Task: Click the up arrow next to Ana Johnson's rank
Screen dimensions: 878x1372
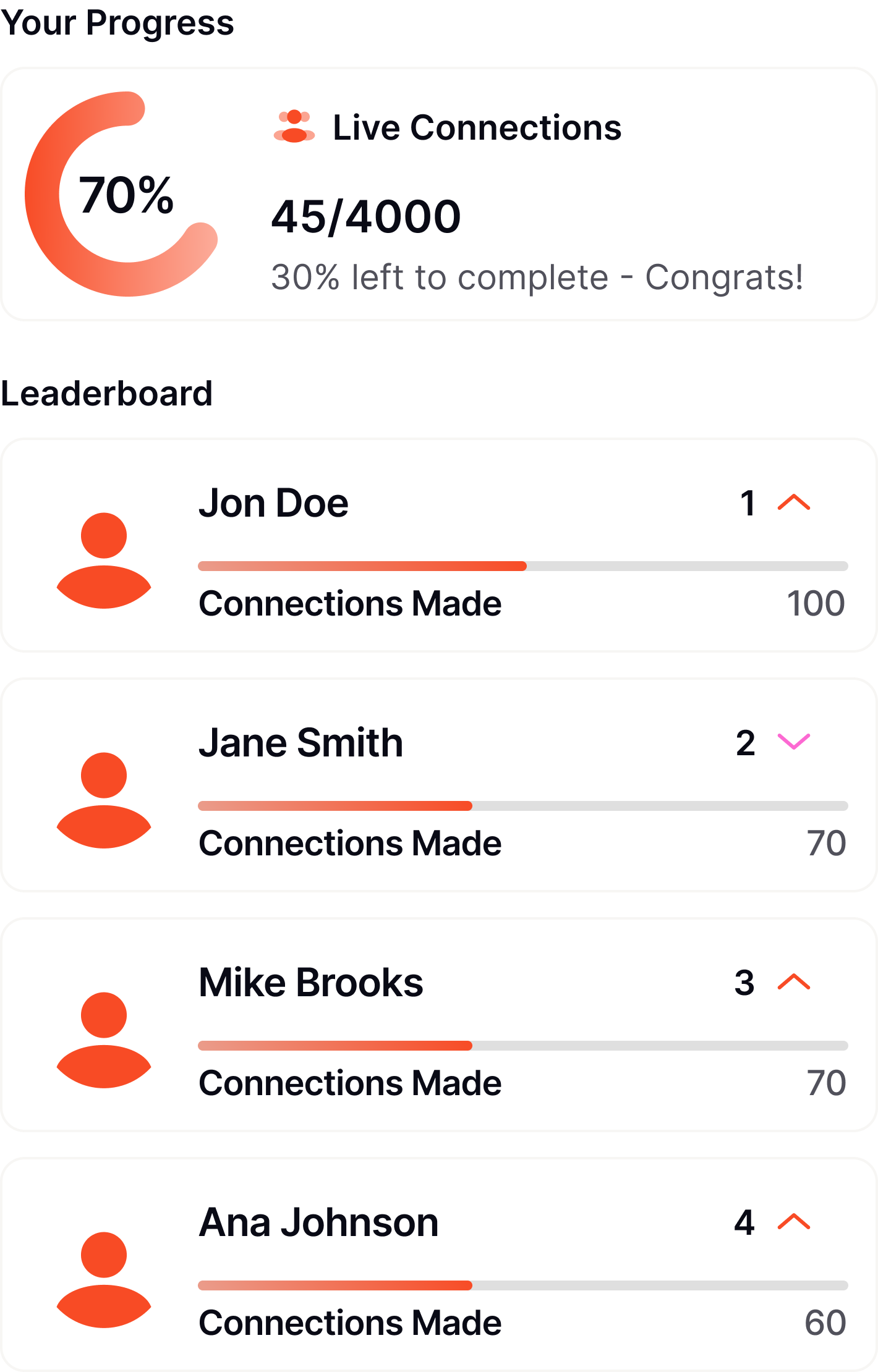Action: coord(795,1221)
